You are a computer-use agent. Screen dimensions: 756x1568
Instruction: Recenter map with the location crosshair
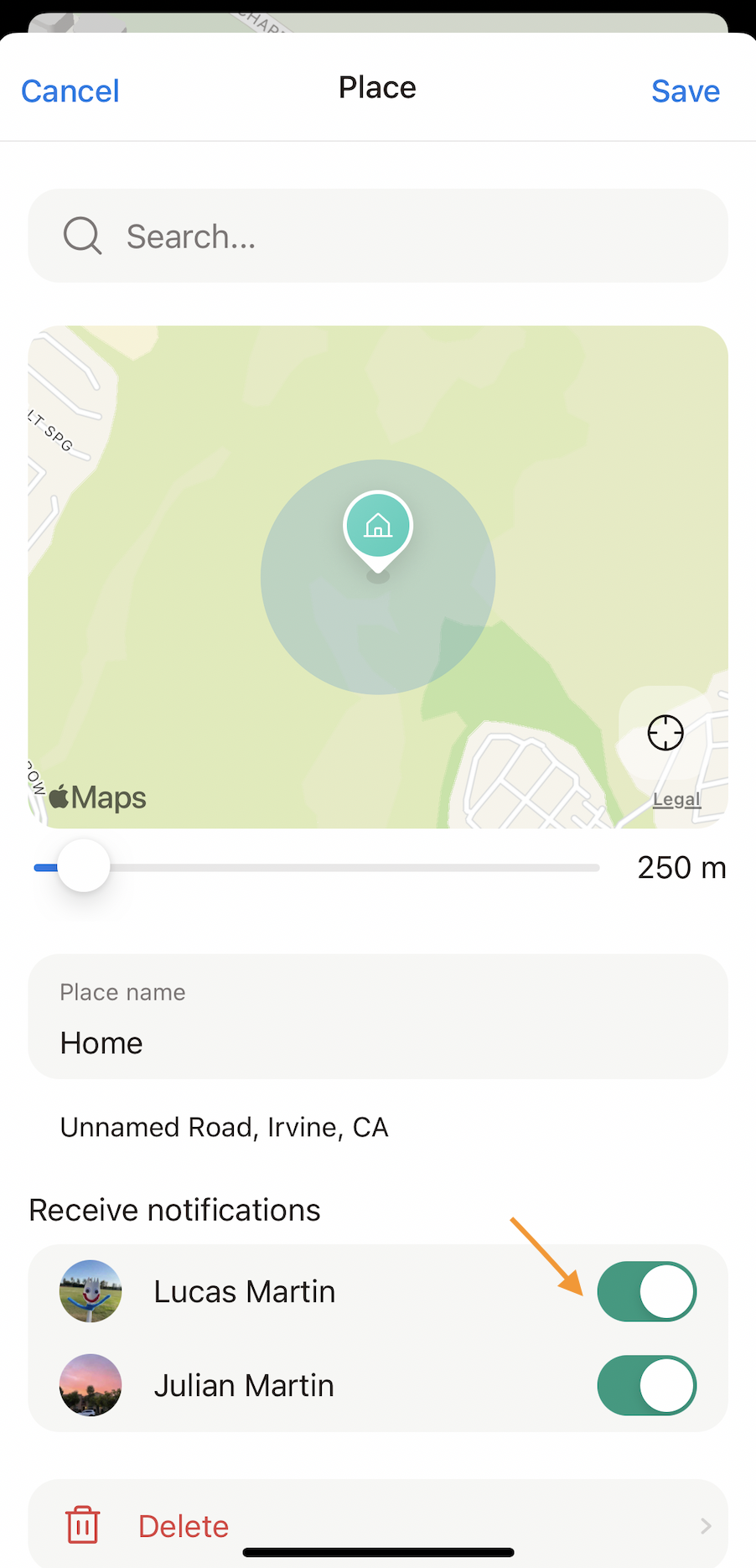(665, 733)
